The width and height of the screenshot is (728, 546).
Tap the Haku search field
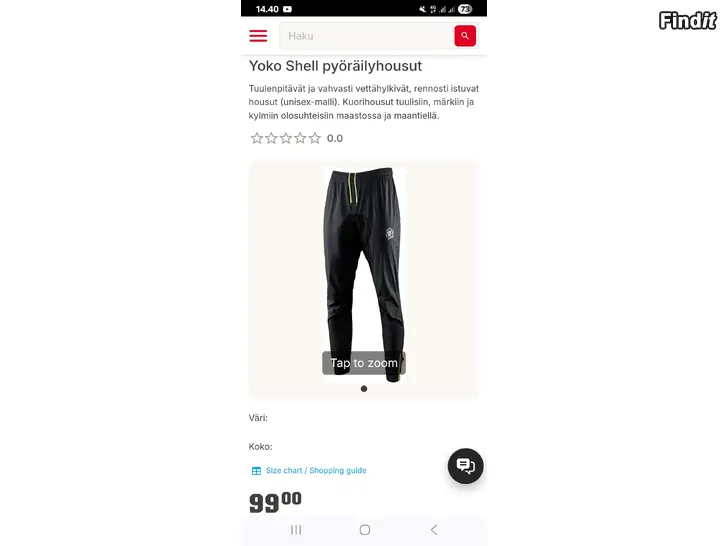[x=365, y=36]
